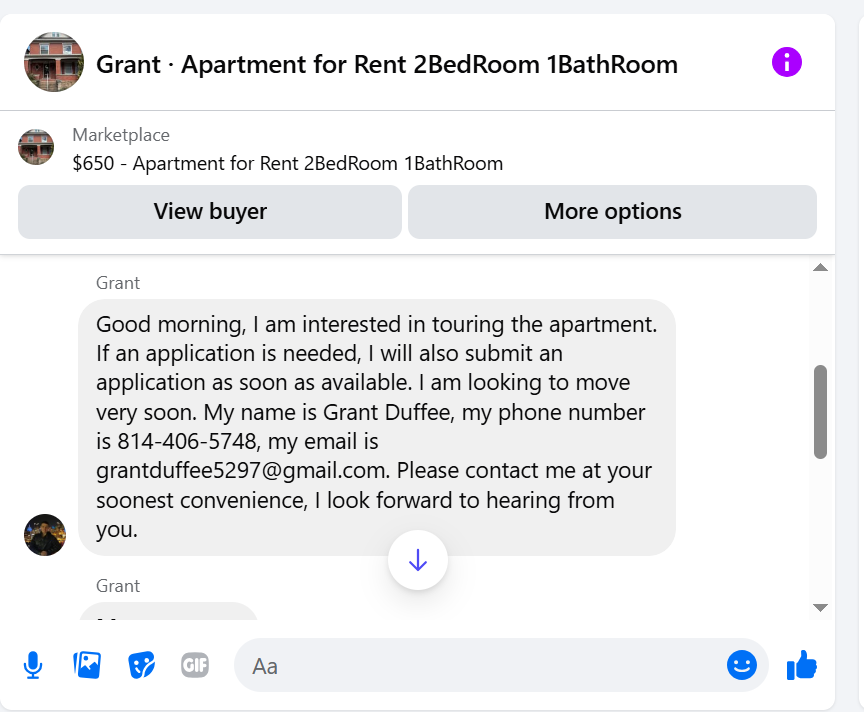The width and height of the screenshot is (864, 712).
Task: Attach a photo from the gallery icon
Action: coord(87,665)
